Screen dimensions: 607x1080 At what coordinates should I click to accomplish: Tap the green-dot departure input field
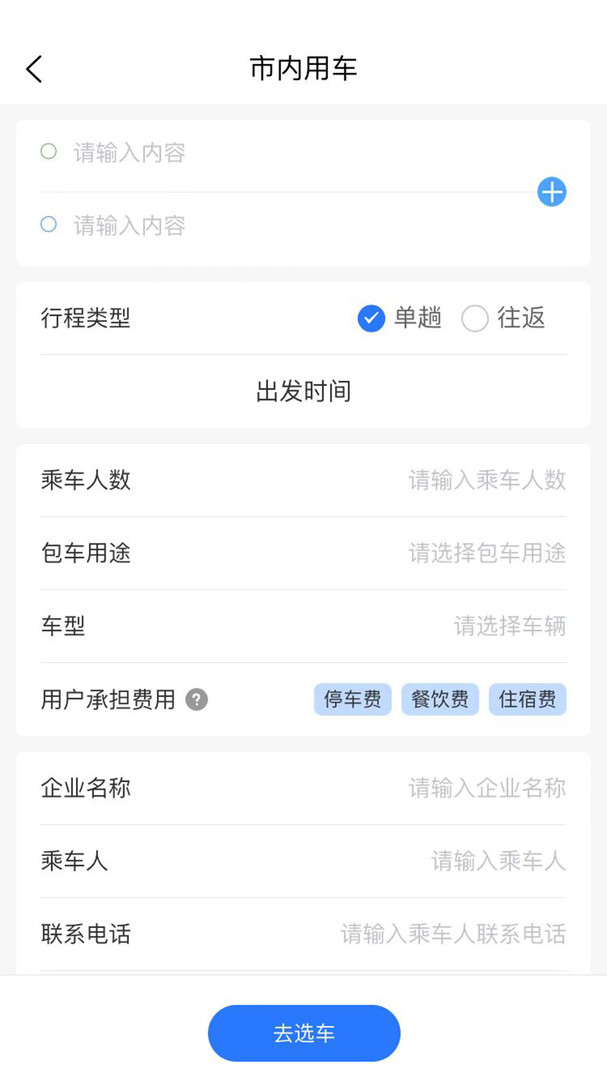click(x=287, y=152)
